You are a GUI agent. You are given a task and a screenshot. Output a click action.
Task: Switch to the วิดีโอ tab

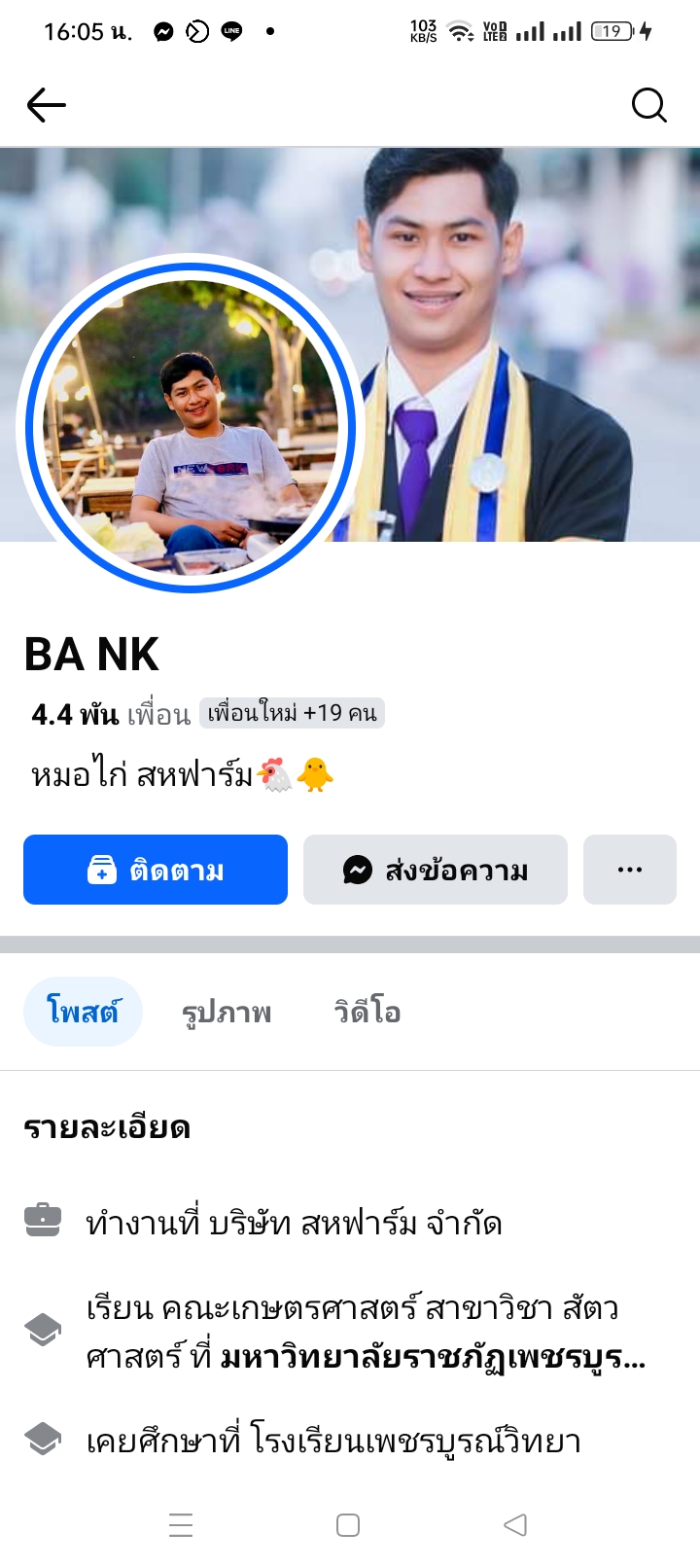tap(367, 1012)
